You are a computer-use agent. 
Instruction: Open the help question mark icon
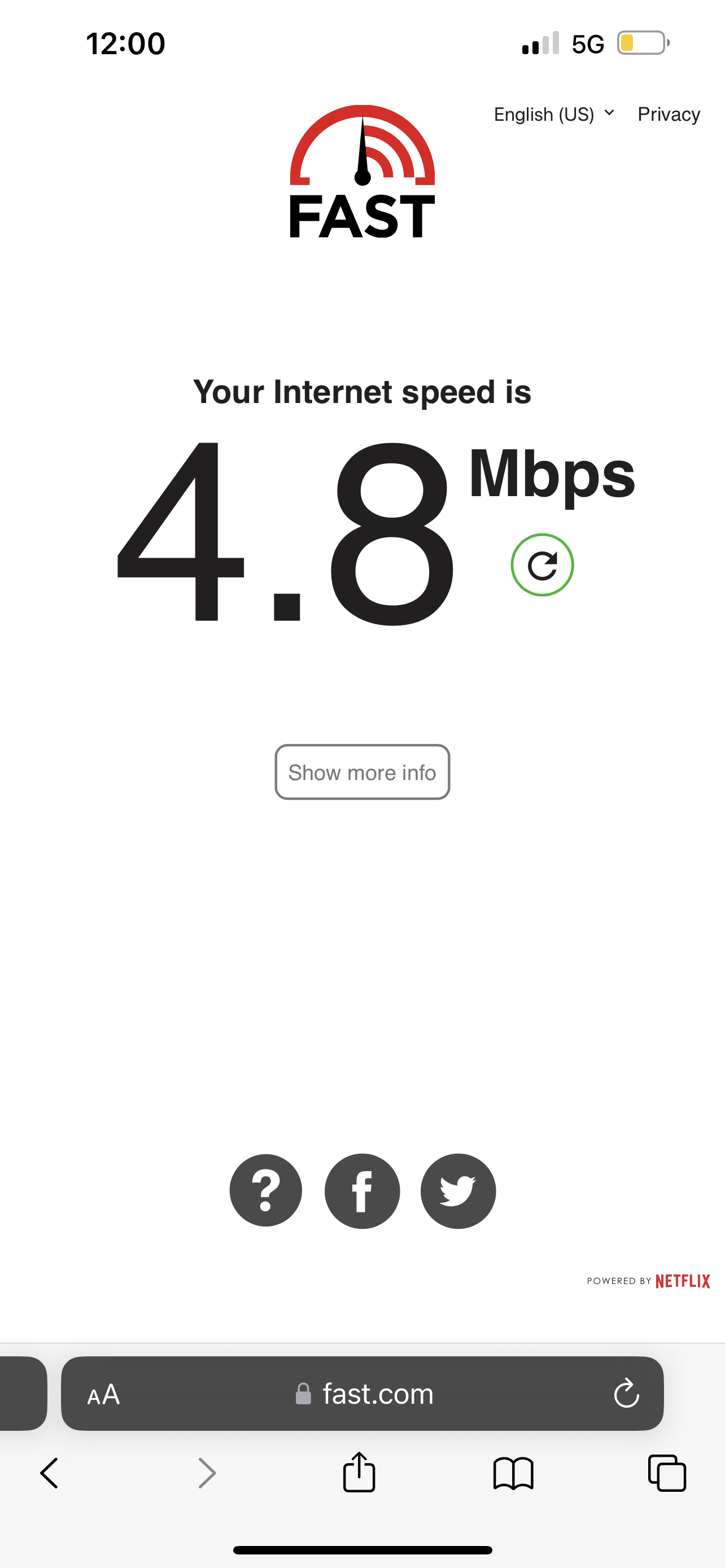265,1190
